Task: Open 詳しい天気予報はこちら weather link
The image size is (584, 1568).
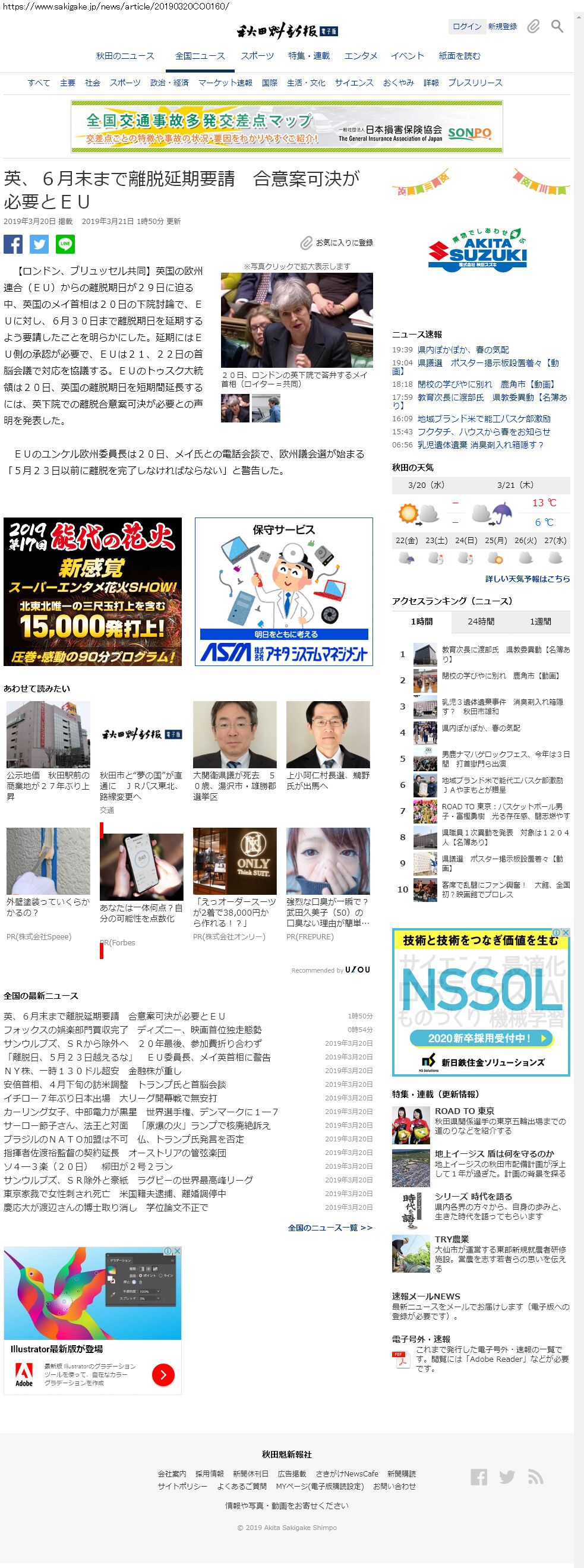Action: pos(528,579)
